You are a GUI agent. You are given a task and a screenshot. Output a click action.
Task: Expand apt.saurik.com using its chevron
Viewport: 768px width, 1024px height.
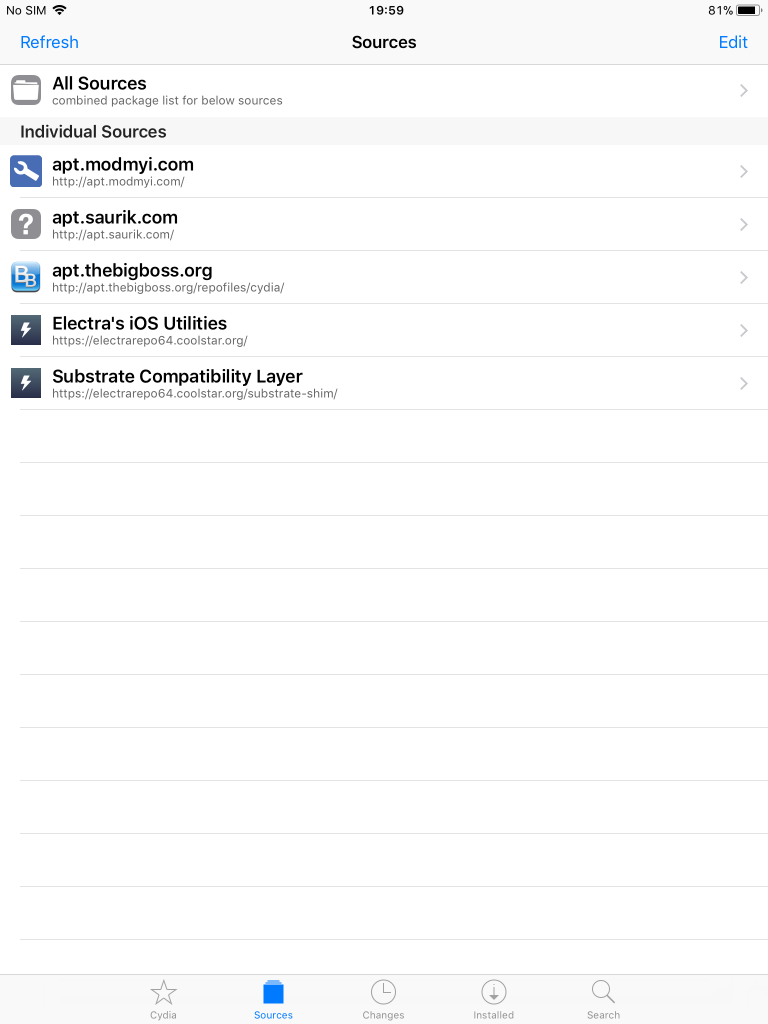click(x=743, y=224)
